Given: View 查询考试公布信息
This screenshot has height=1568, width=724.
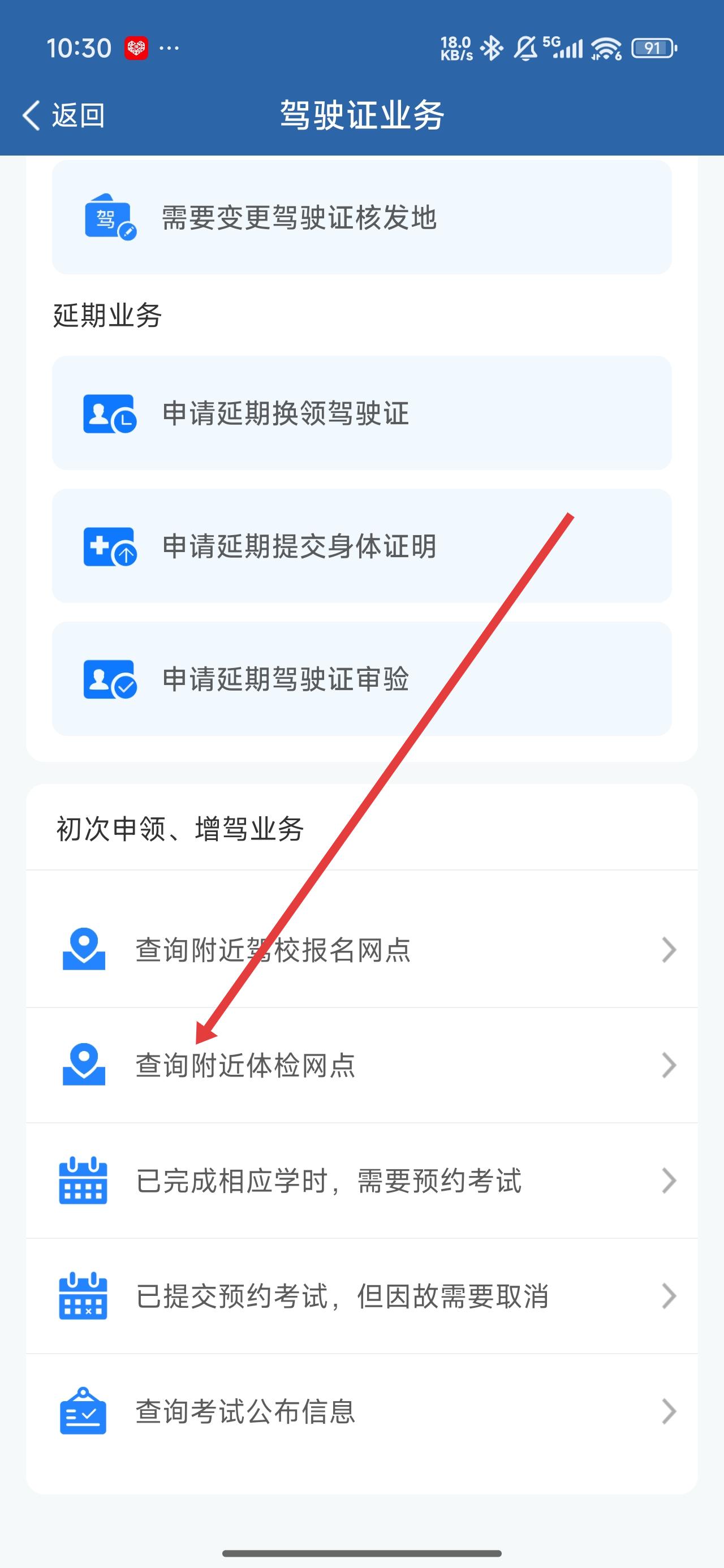Looking at the screenshot, I should (x=361, y=1411).
